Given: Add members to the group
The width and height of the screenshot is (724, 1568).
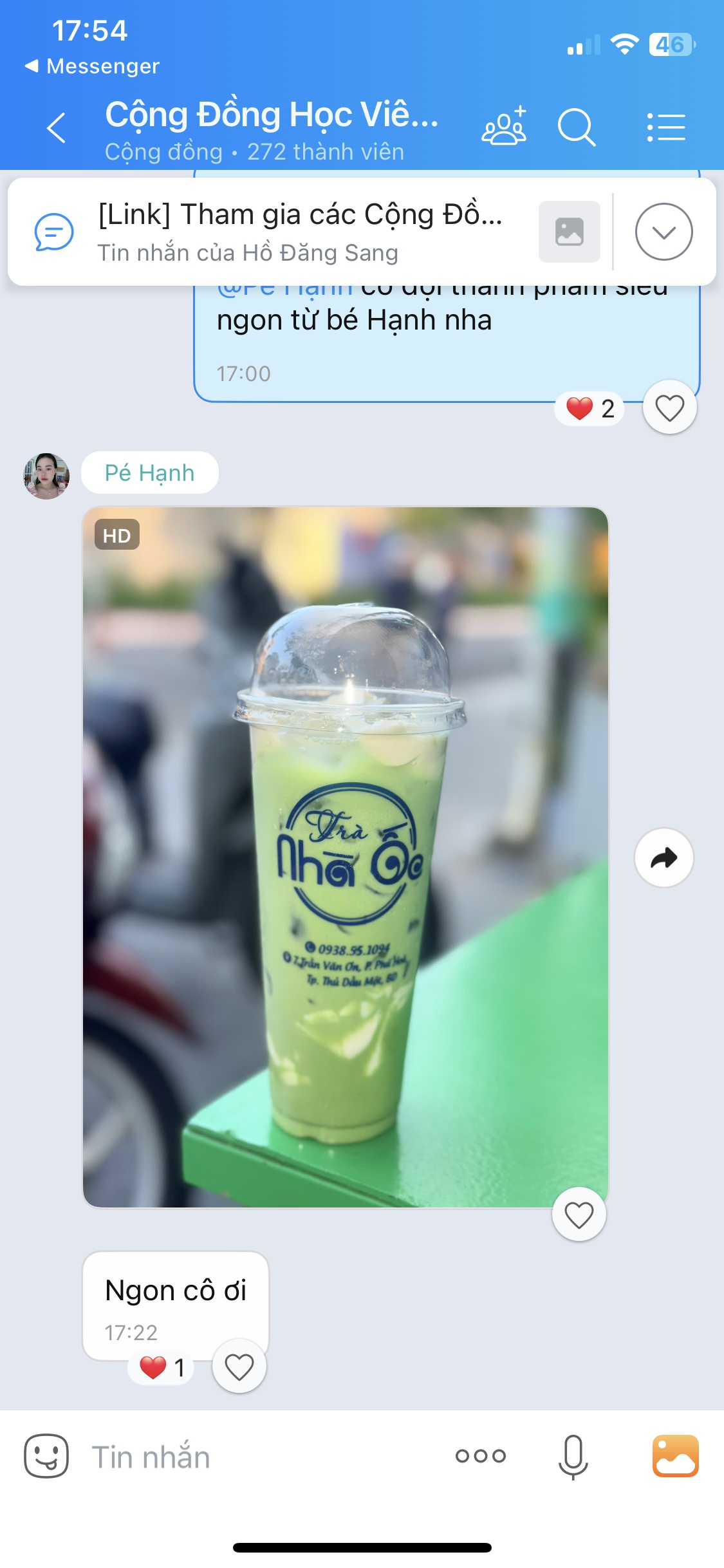Looking at the screenshot, I should (x=504, y=127).
